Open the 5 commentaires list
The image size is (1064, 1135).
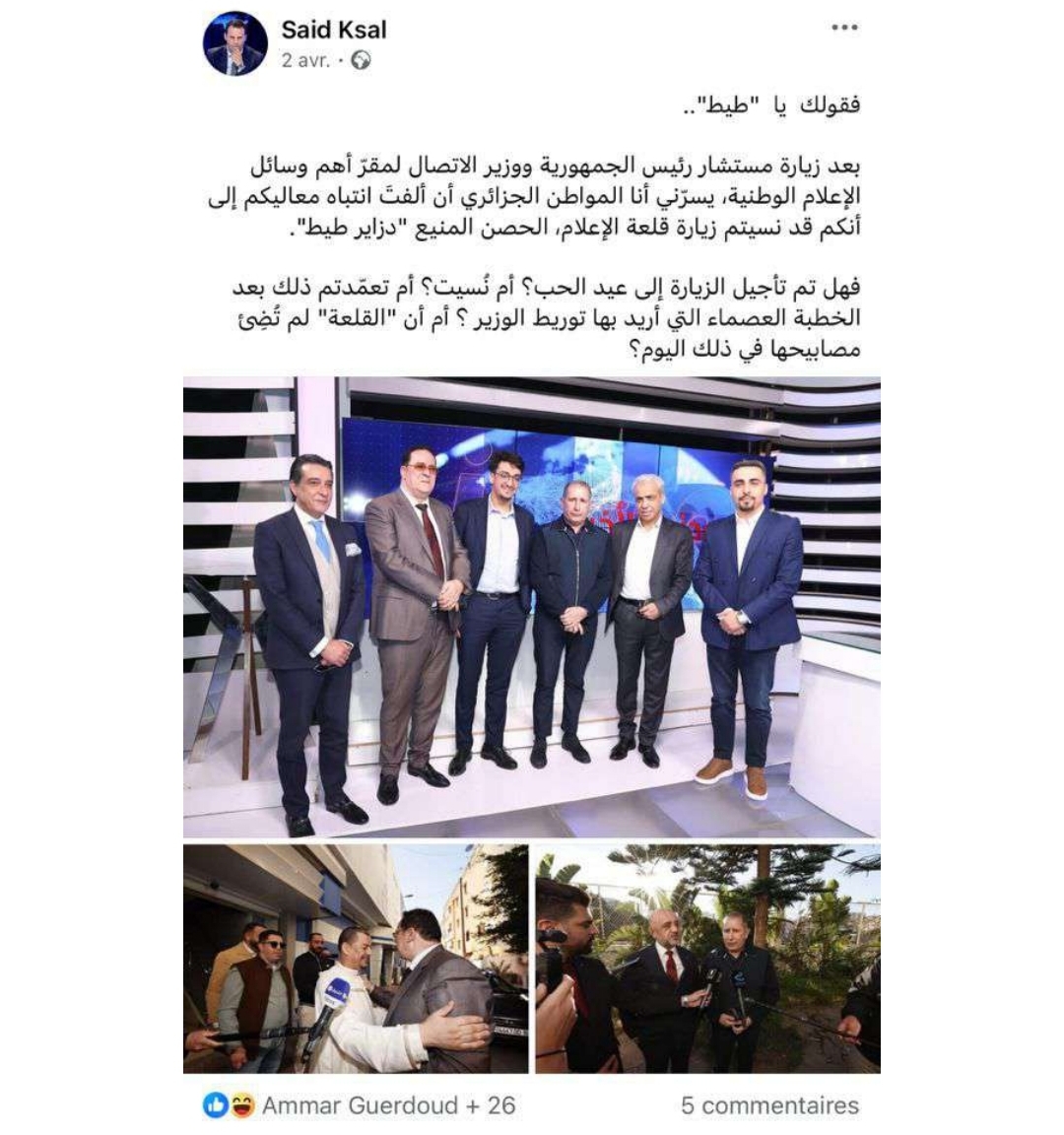point(769,1105)
